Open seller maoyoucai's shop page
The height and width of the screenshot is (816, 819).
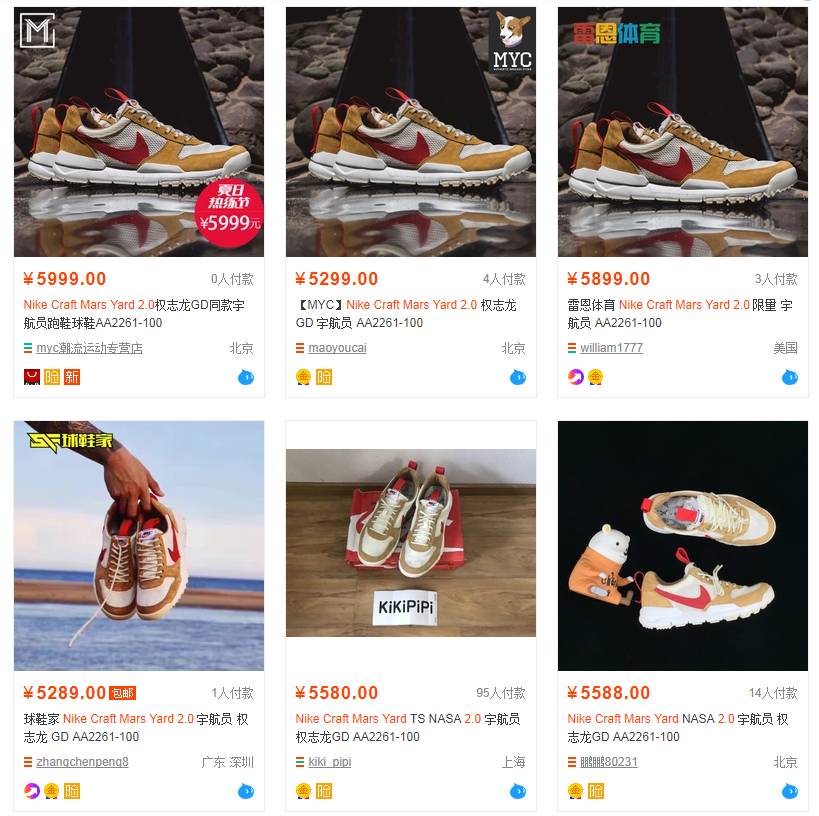(337, 348)
